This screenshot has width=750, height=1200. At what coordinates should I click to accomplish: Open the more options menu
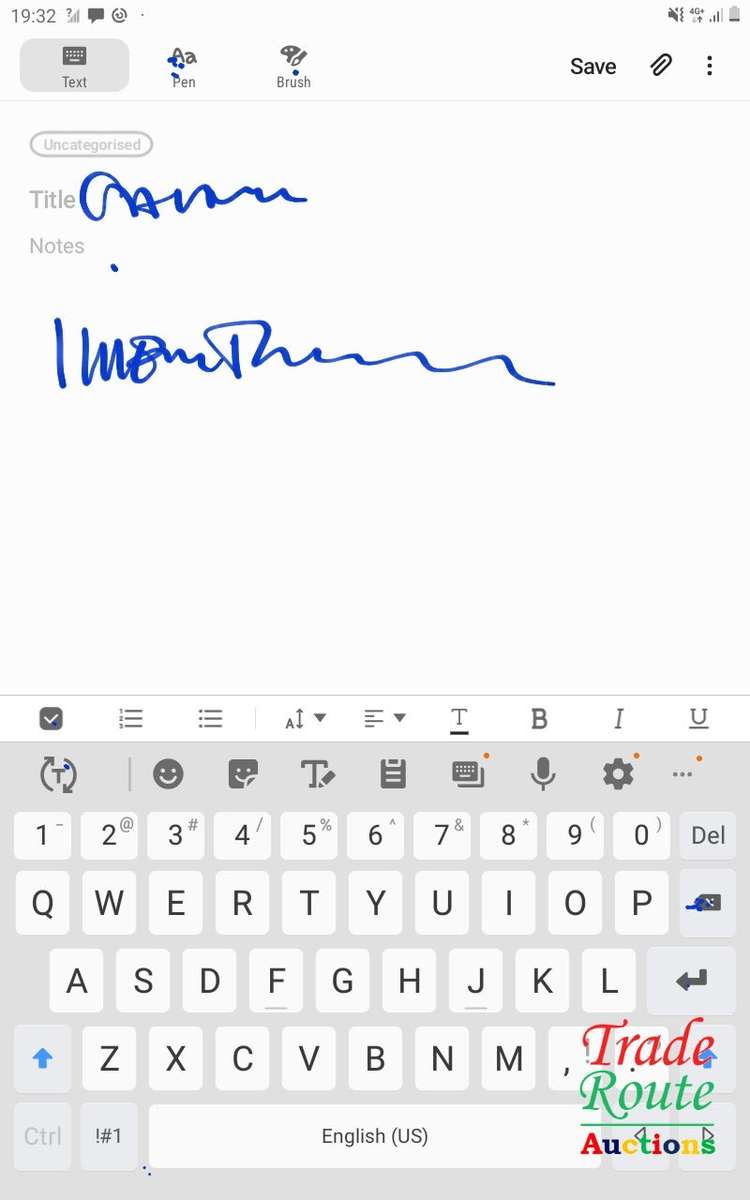pyautogui.click(x=709, y=66)
